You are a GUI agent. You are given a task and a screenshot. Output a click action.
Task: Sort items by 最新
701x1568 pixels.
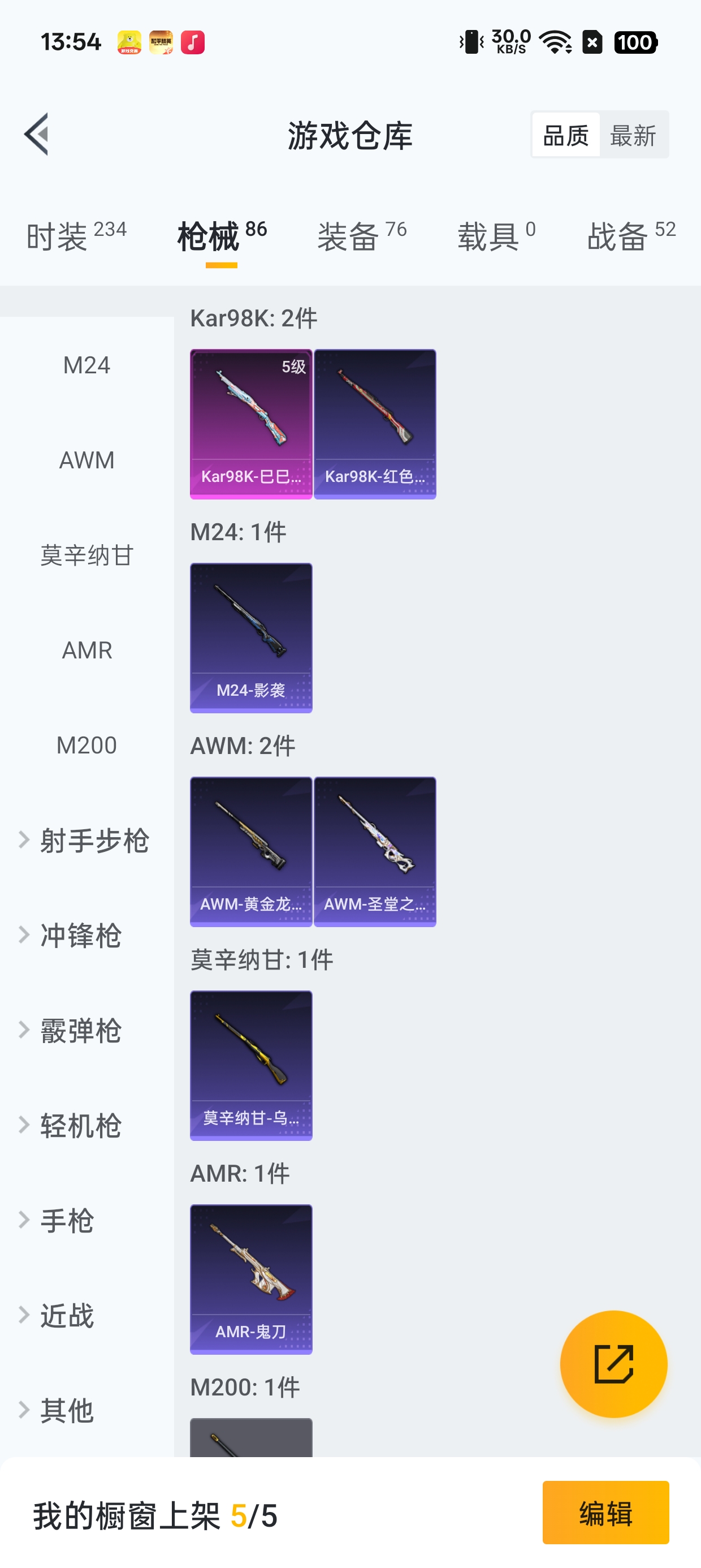(x=633, y=135)
